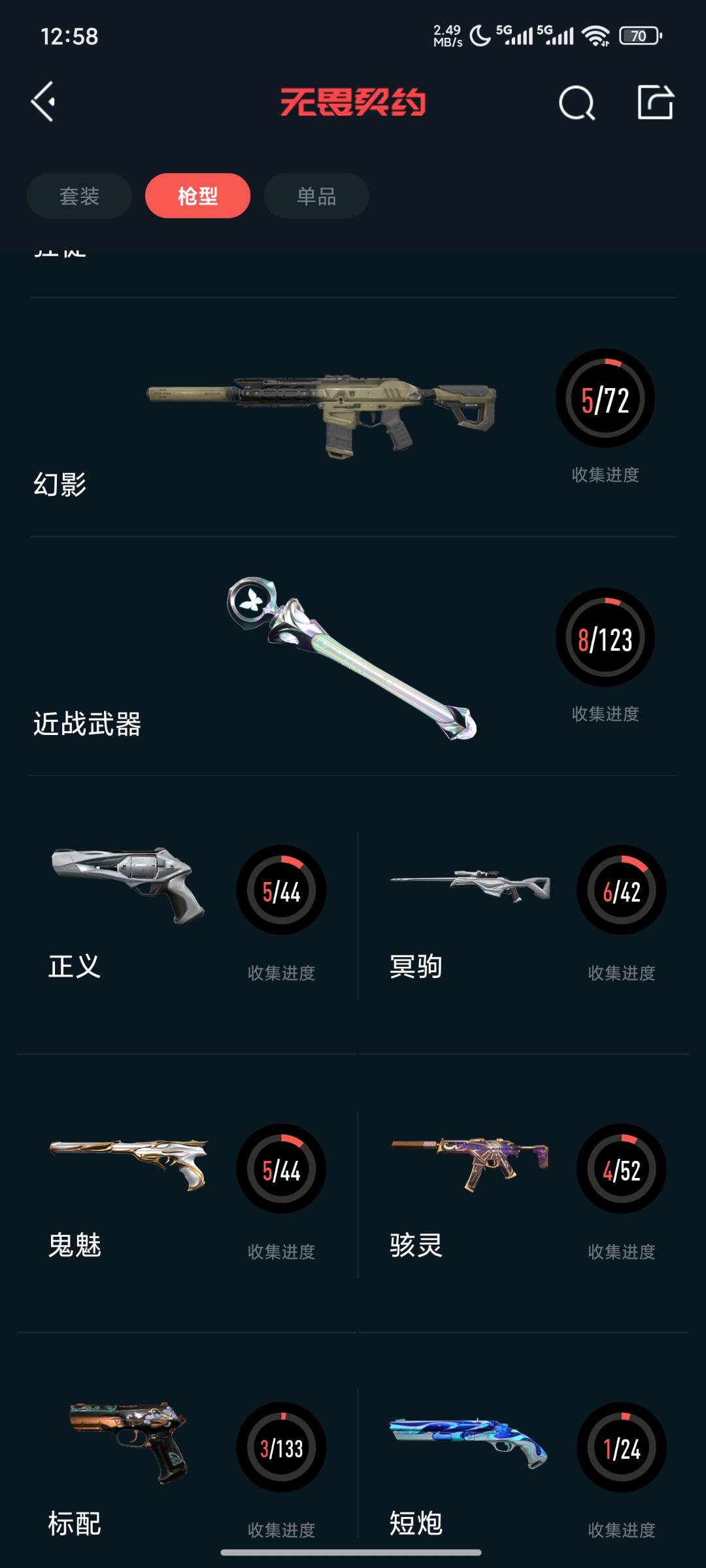Select the 枪型 tab
Viewport: 706px width, 1568px height.
[197, 196]
